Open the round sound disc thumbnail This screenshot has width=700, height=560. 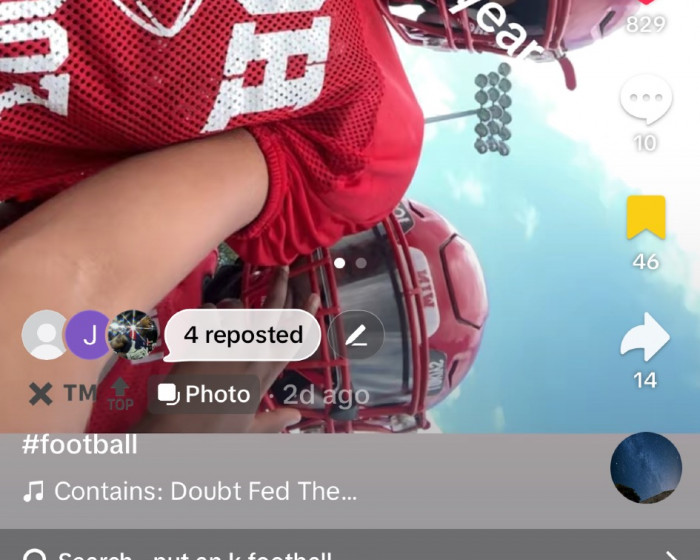point(646,467)
